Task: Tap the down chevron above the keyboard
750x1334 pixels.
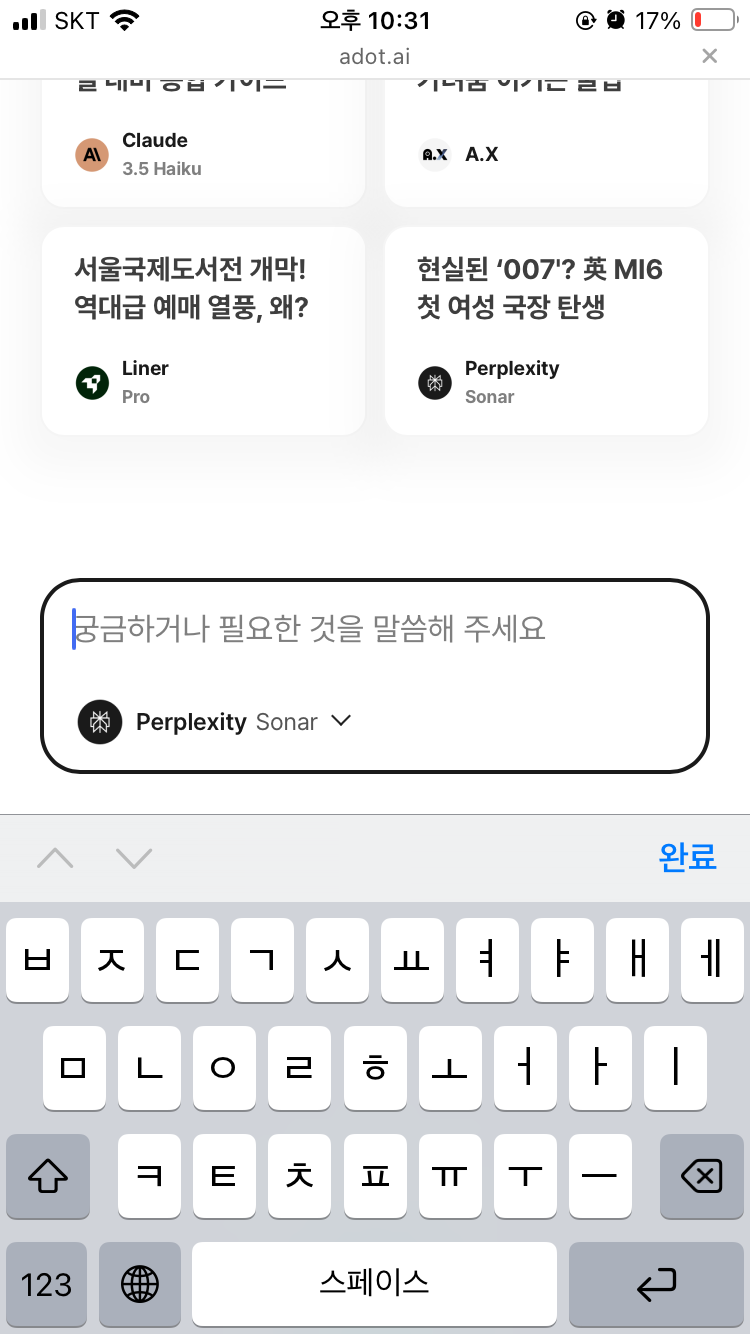Action: (135, 858)
